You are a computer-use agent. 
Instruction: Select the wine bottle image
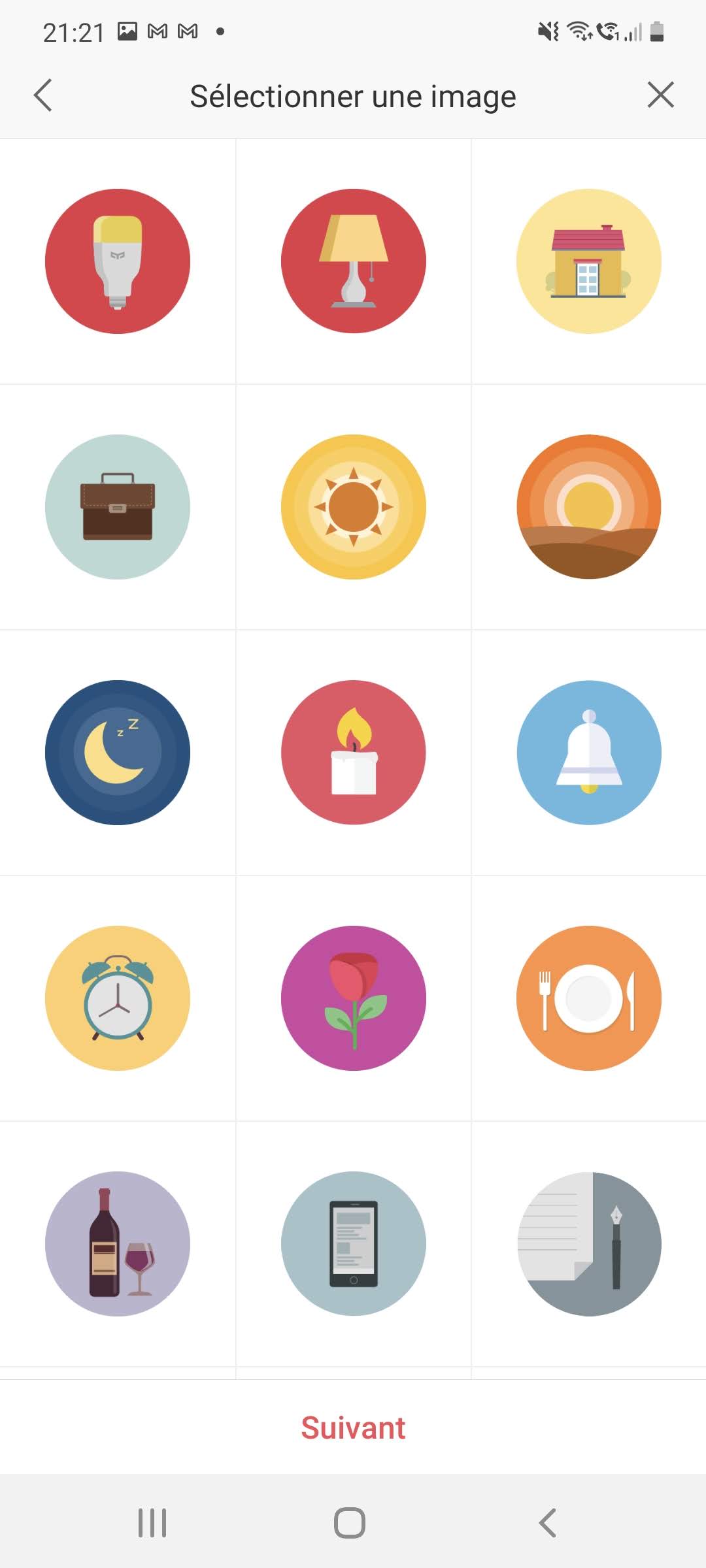click(118, 1244)
